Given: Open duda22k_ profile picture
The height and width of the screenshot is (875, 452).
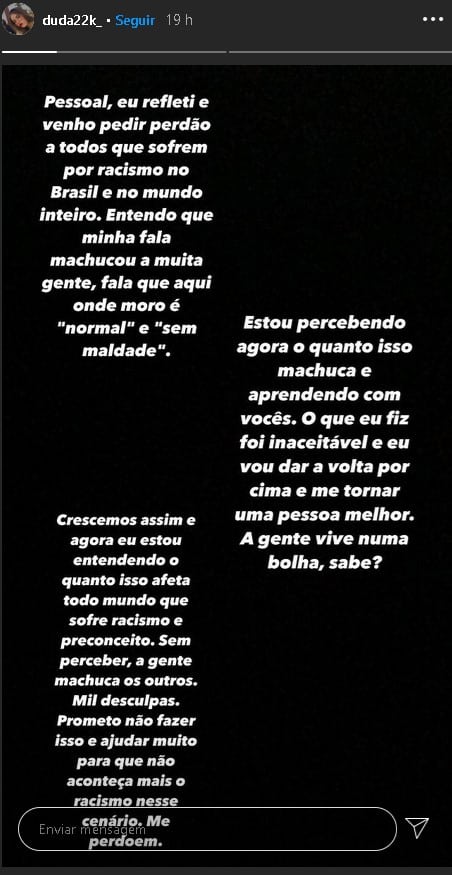Looking at the screenshot, I should tap(18, 19).
